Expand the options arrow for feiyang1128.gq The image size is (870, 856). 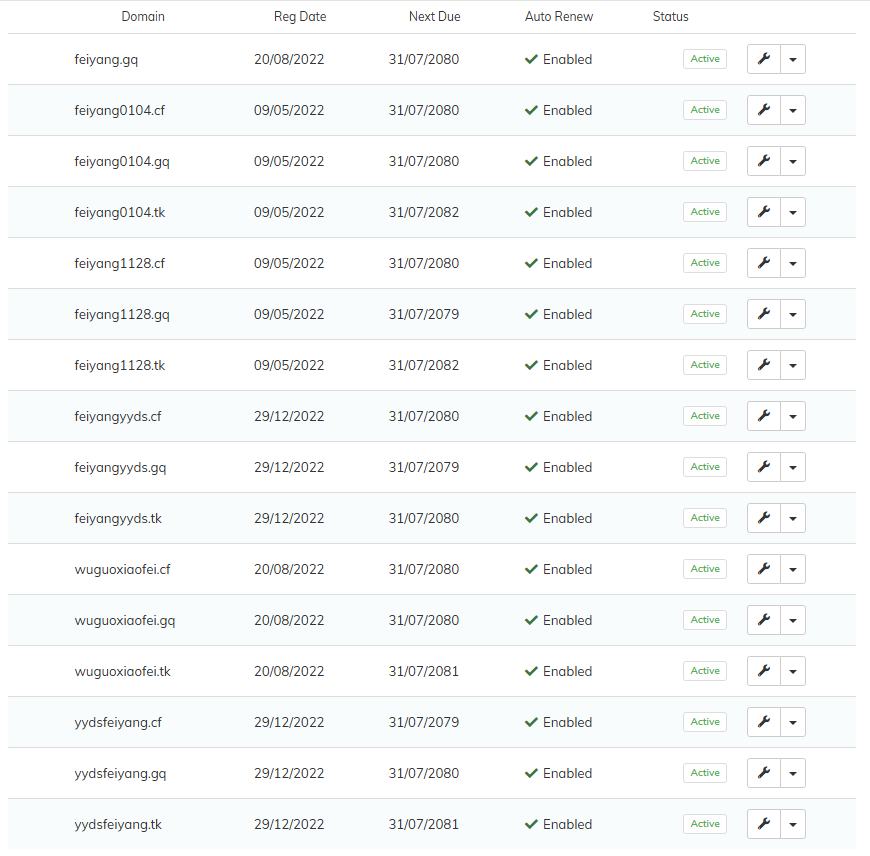tap(793, 314)
